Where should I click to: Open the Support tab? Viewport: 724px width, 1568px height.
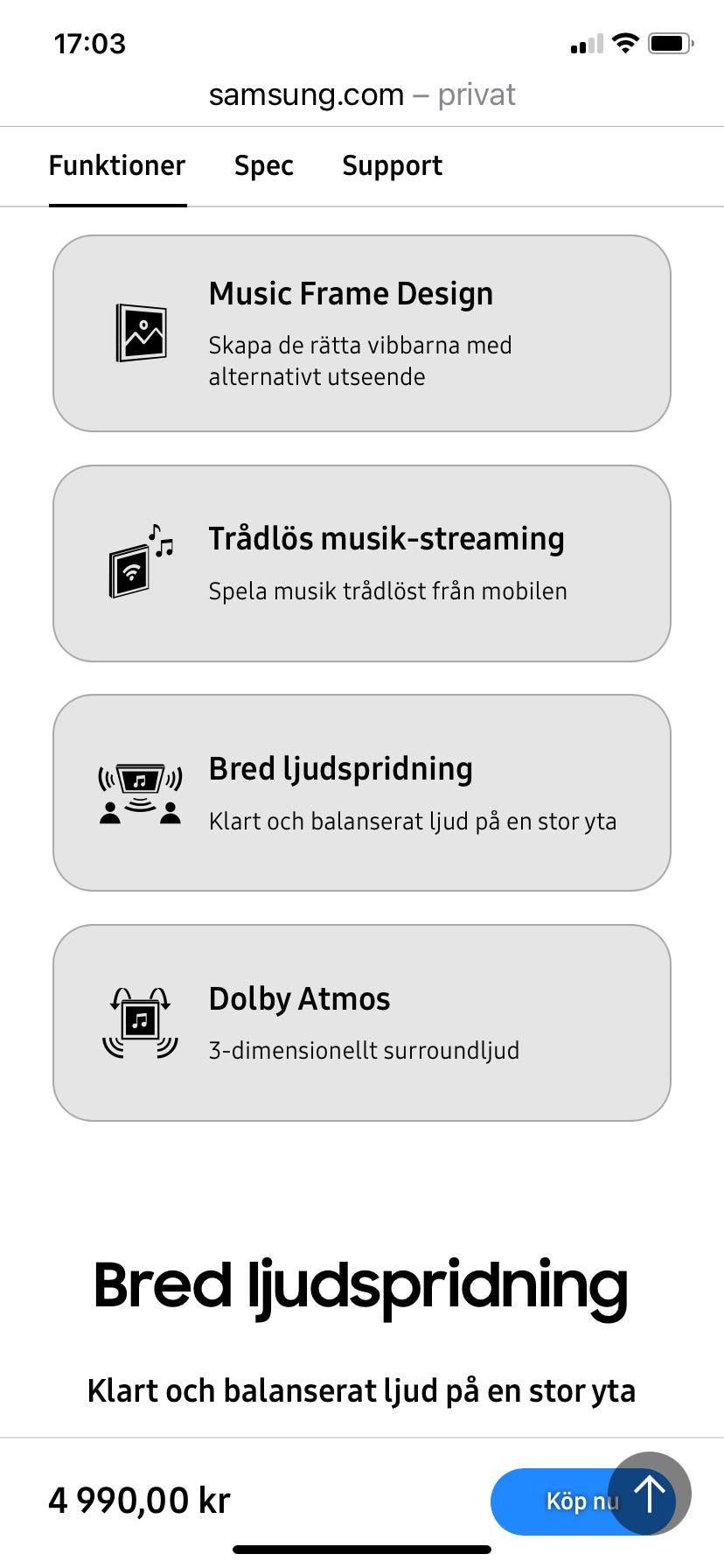pyautogui.click(x=392, y=165)
